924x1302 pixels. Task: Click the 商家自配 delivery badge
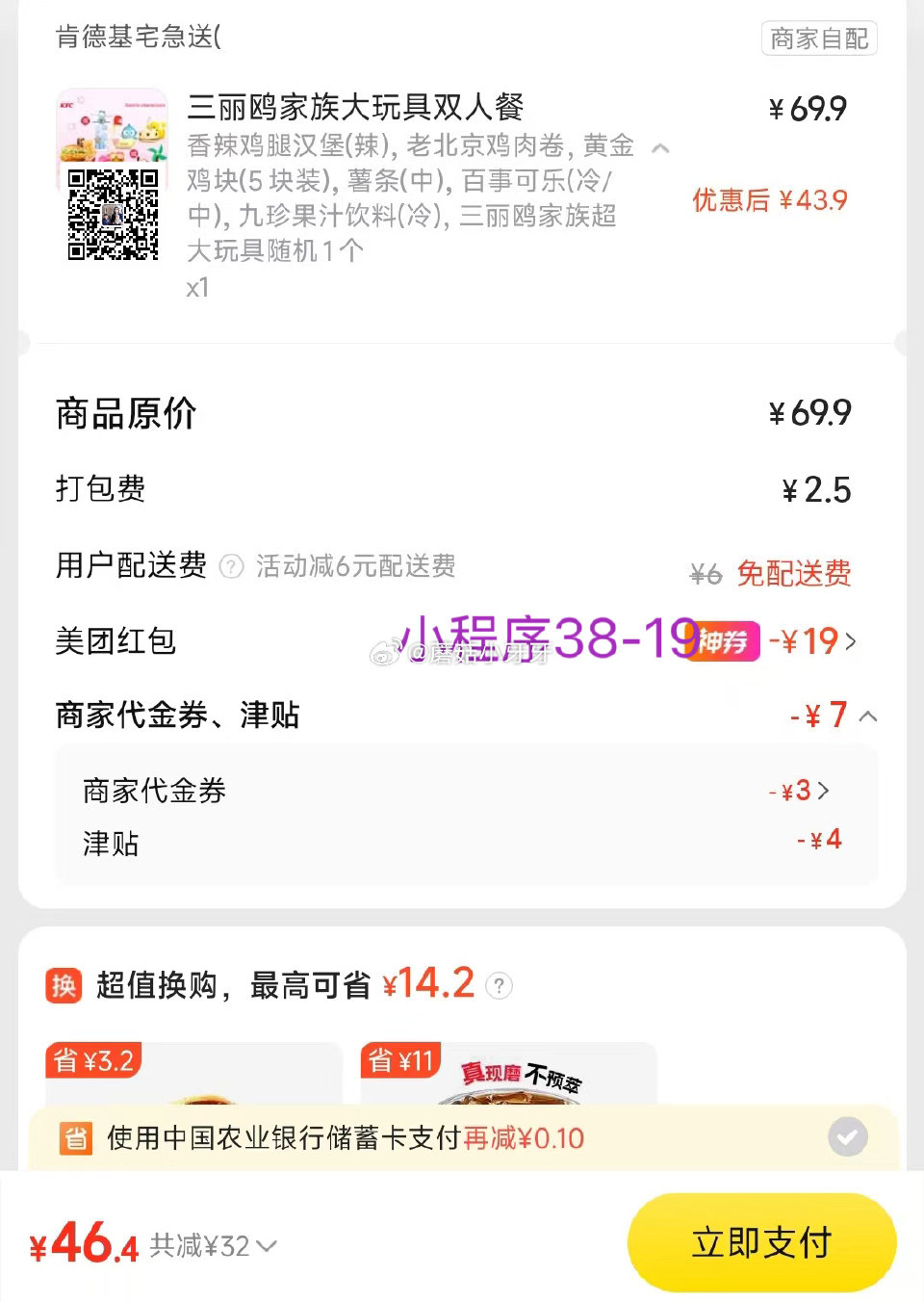click(x=819, y=39)
